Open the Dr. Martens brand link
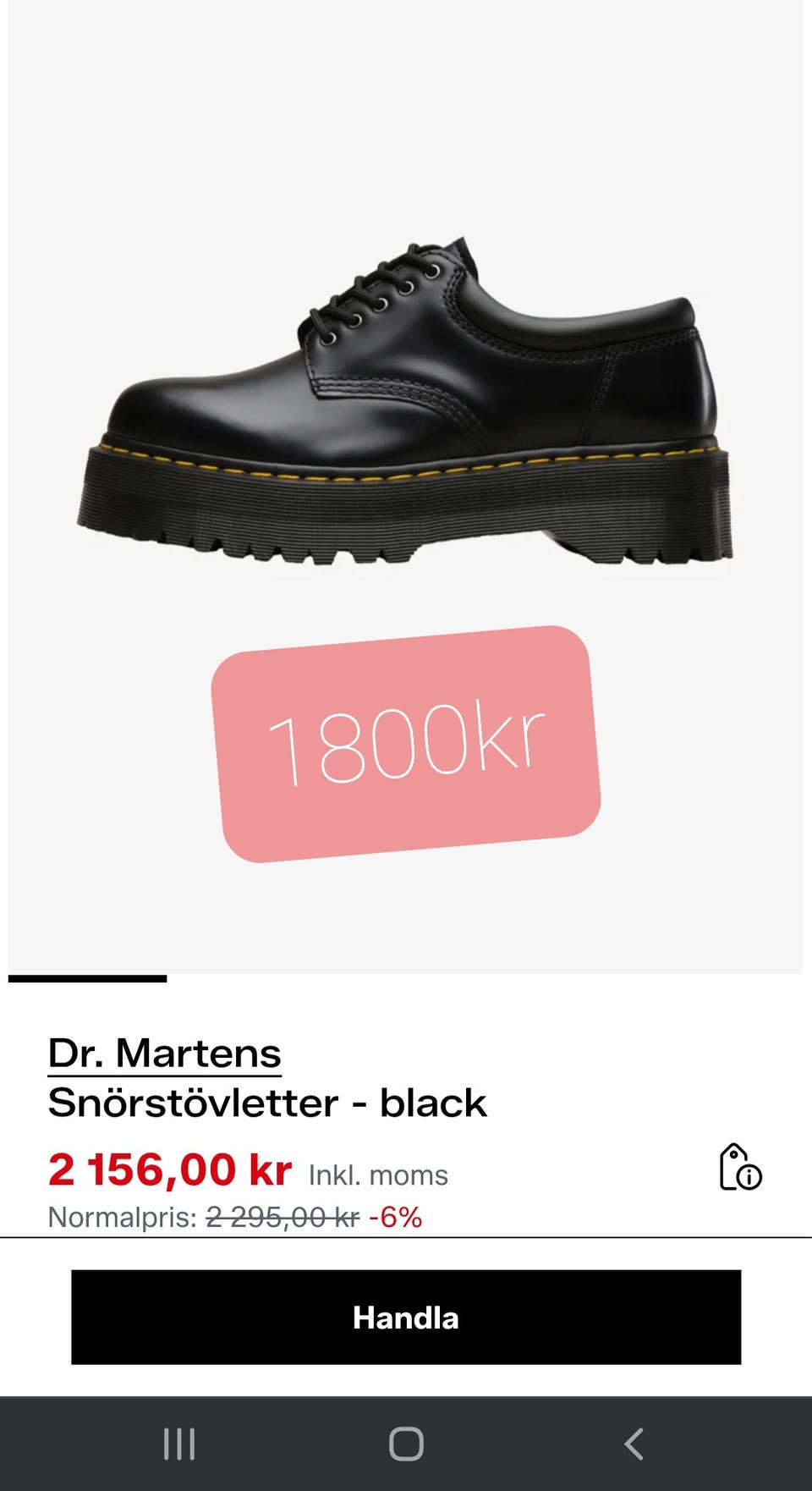This screenshot has height=1491, width=812. tap(164, 1054)
